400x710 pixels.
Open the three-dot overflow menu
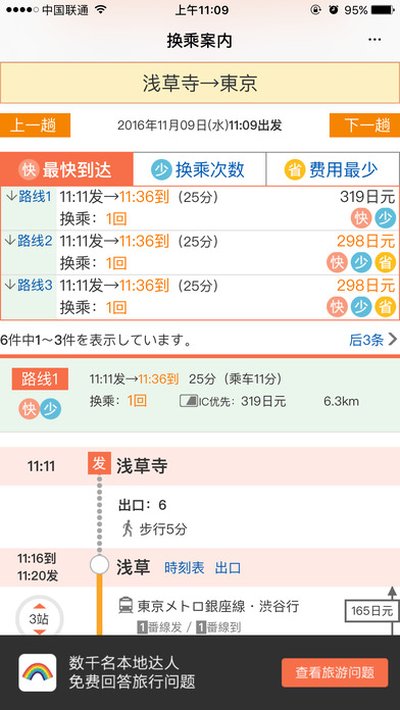click(x=374, y=40)
